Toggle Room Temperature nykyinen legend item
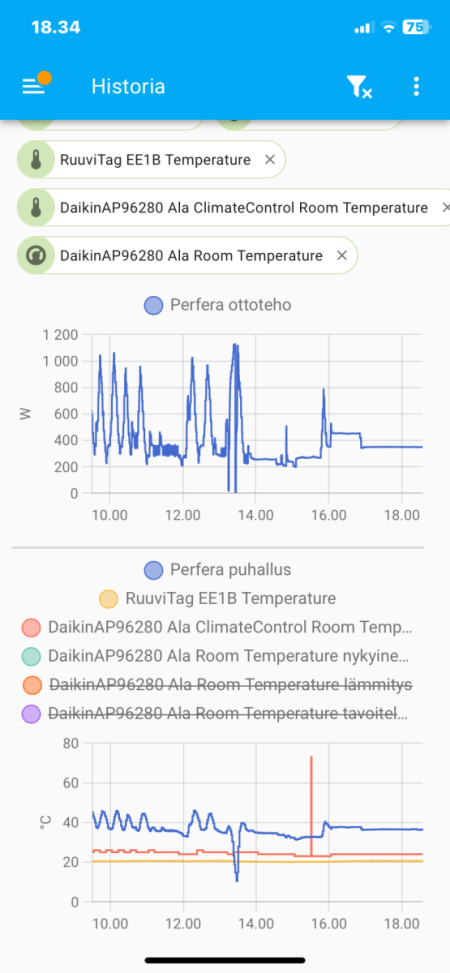 click(x=215, y=656)
